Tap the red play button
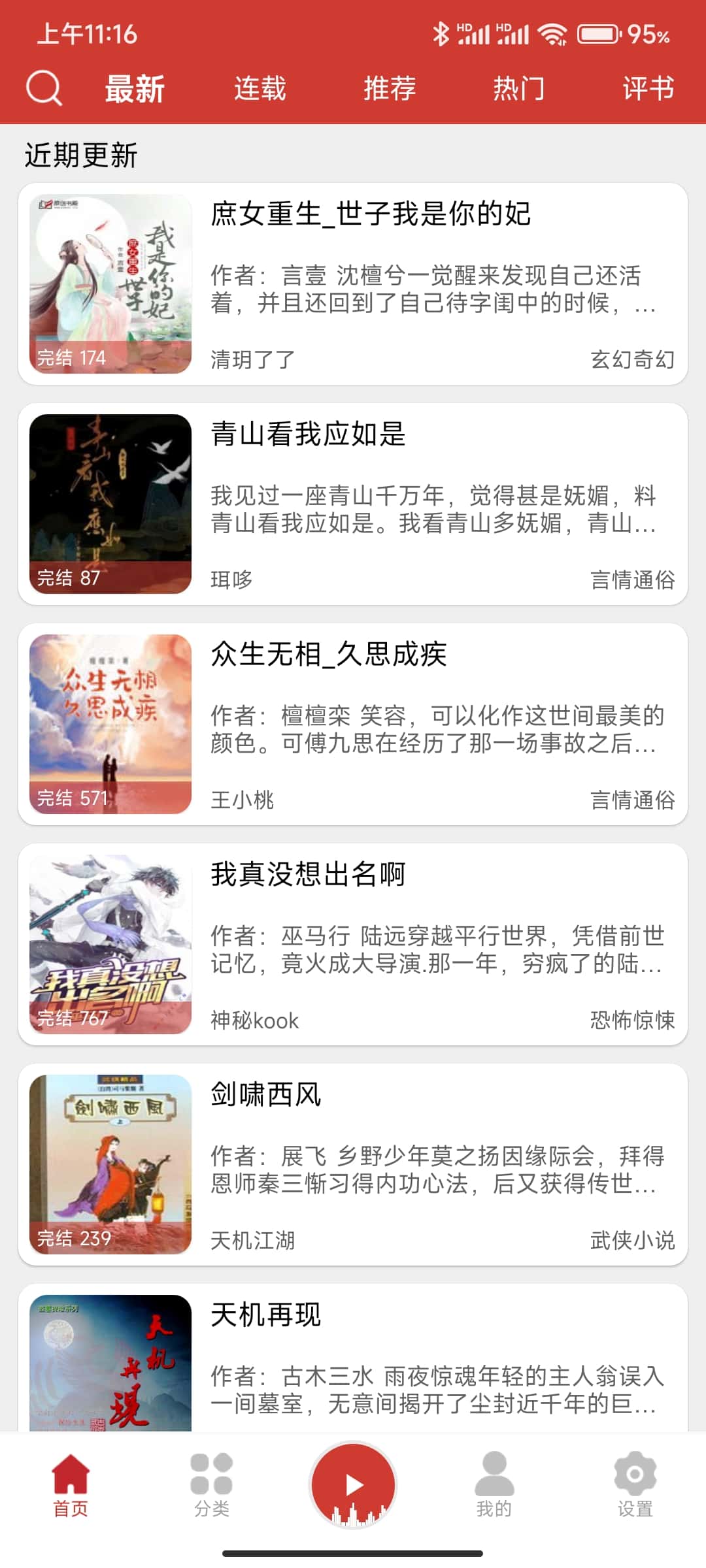The image size is (706, 1568). tap(353, 1484)
